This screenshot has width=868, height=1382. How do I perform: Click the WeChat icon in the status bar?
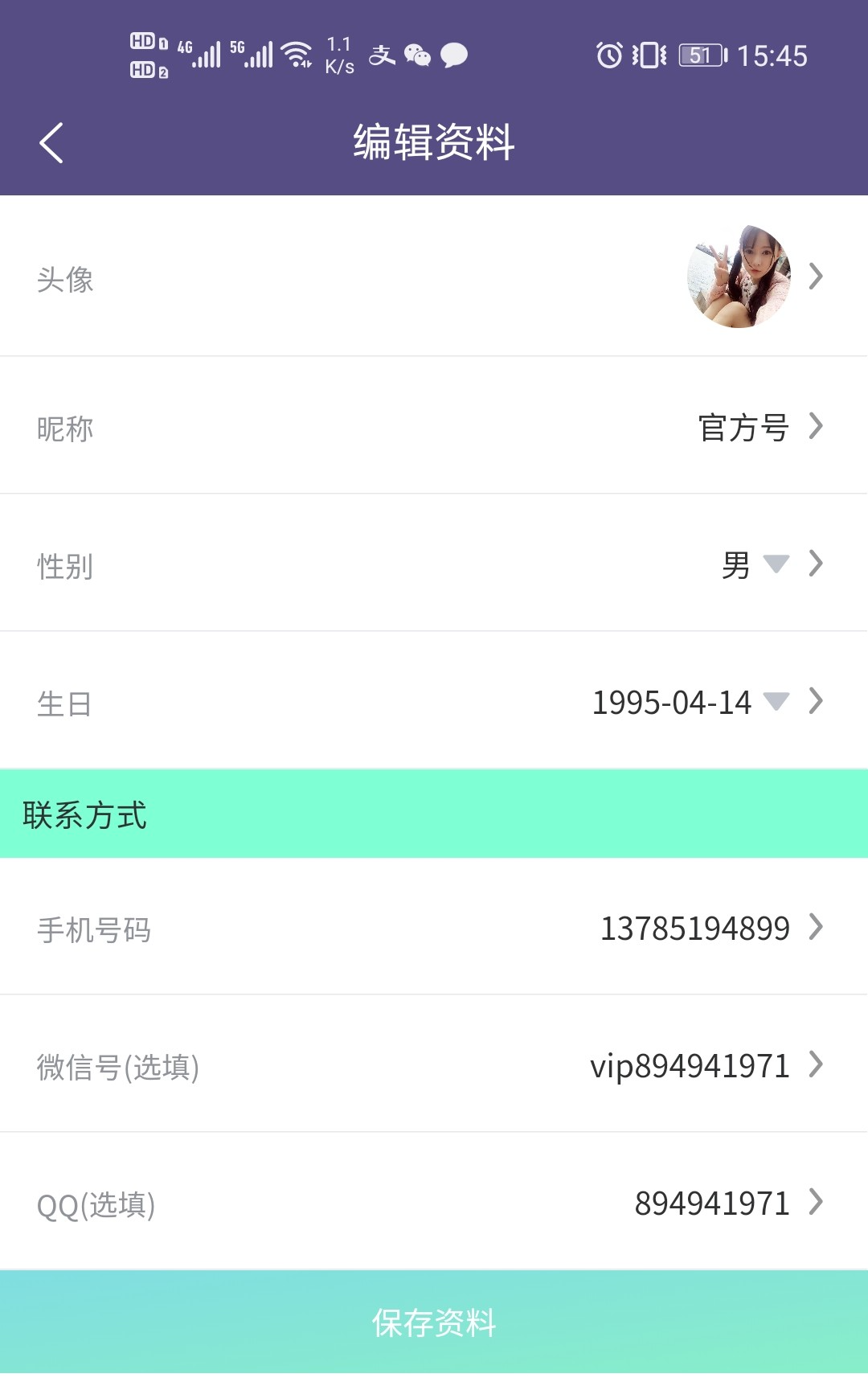coord(417,55)
